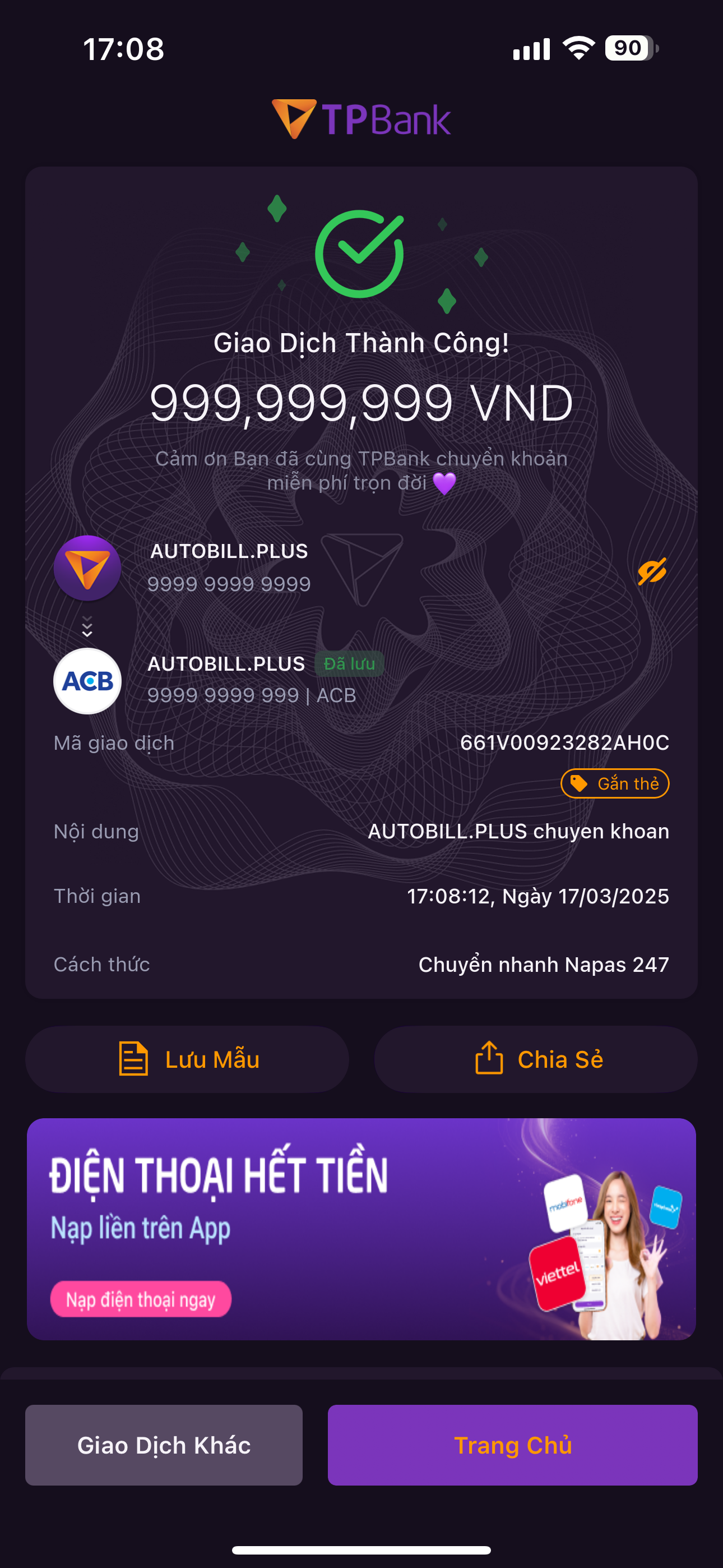723x1568 pixels.
Task: Return to Trang Chủ home page
Action: [512, 1445]
